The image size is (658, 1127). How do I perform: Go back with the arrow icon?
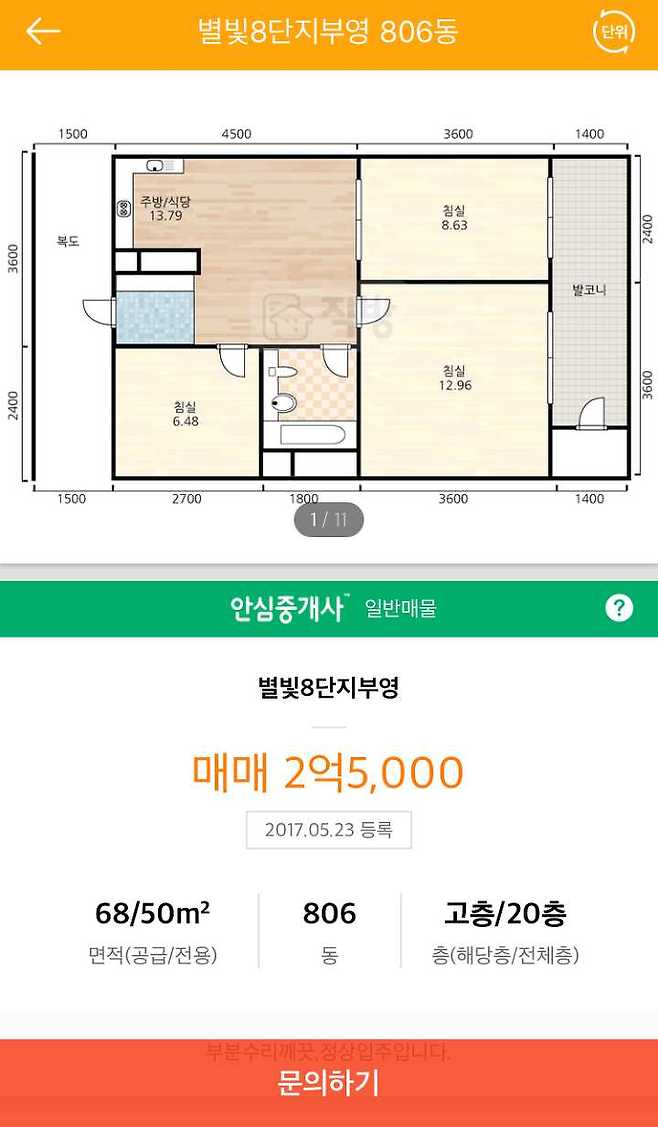click(43, 32)
